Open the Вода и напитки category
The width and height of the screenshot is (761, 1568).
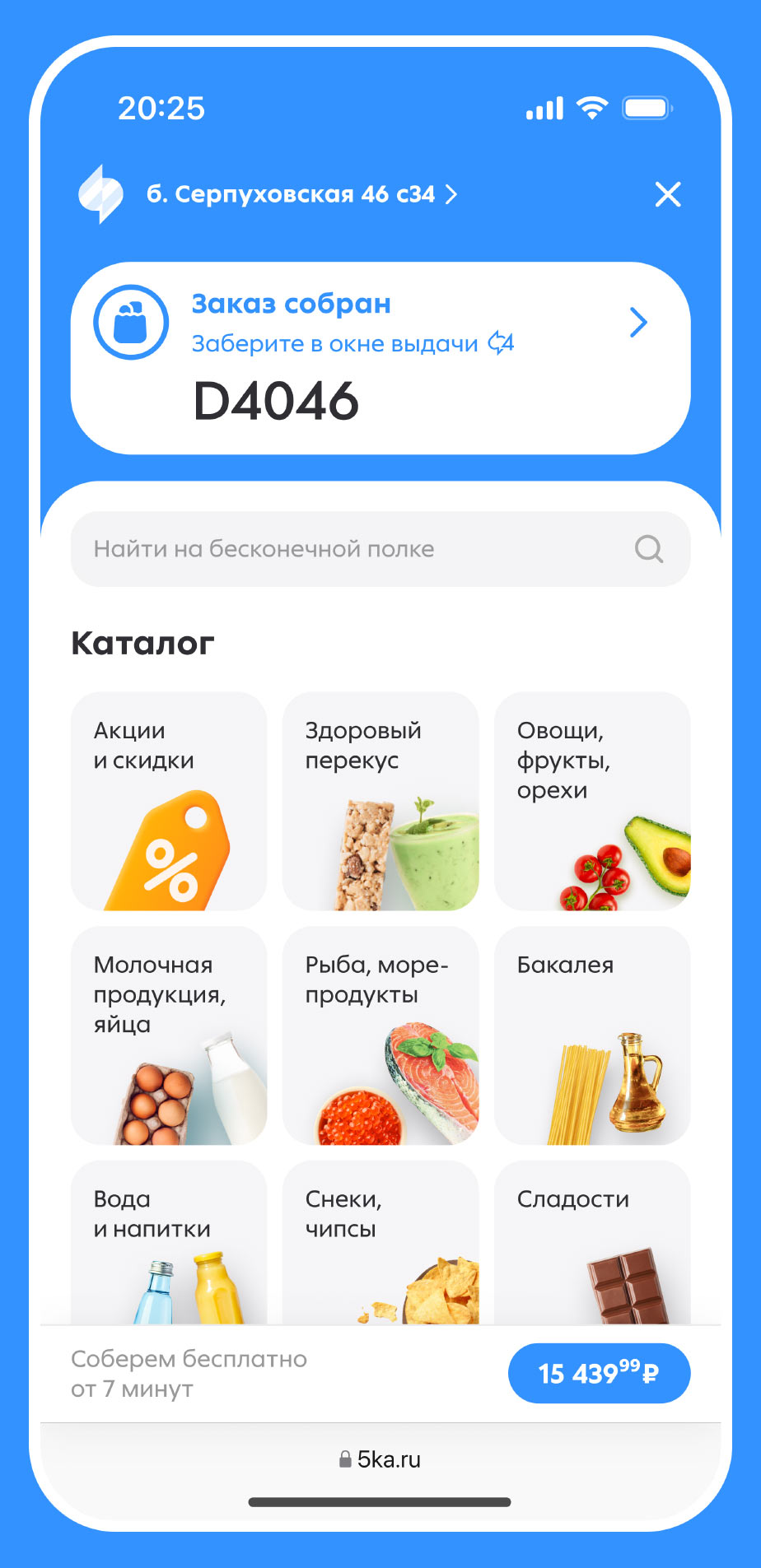[x=169, y=1243]
